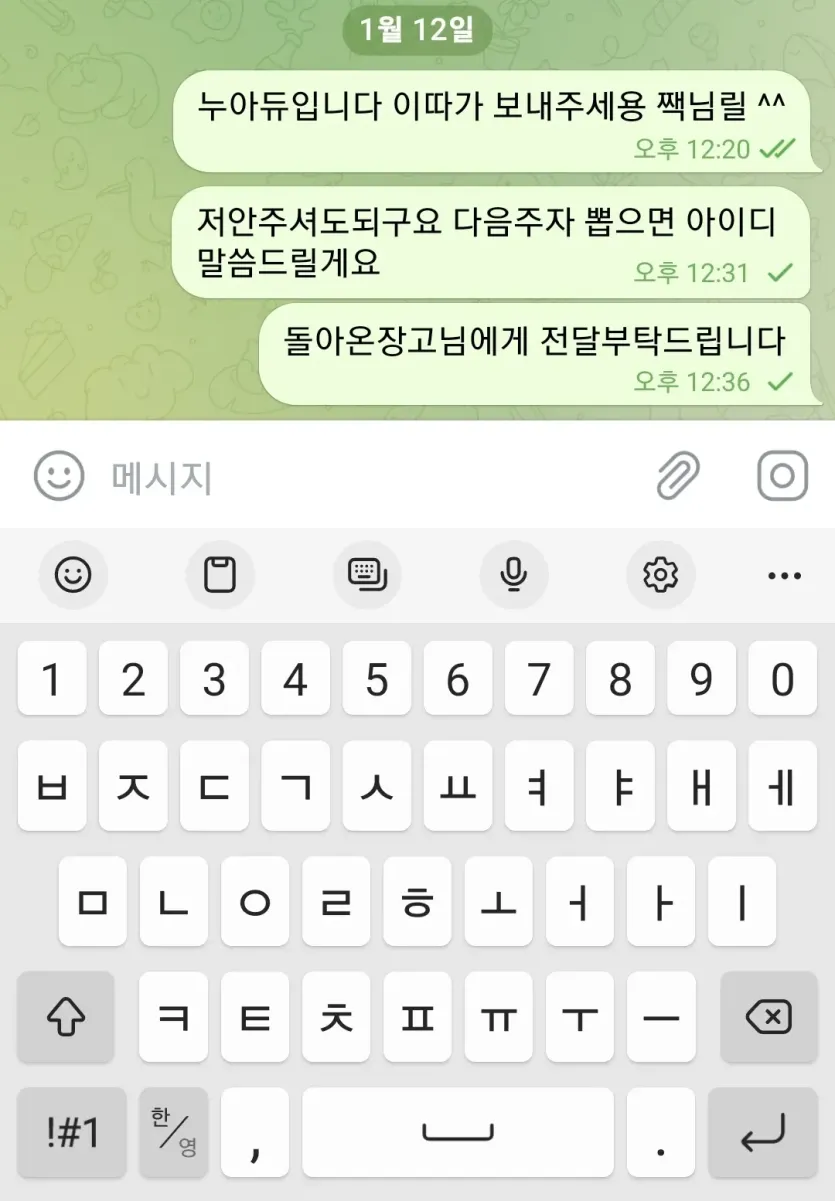835x1201 pixels.
Task: Change keyboard mode from the toolbar
Action: tap(367, 575)
